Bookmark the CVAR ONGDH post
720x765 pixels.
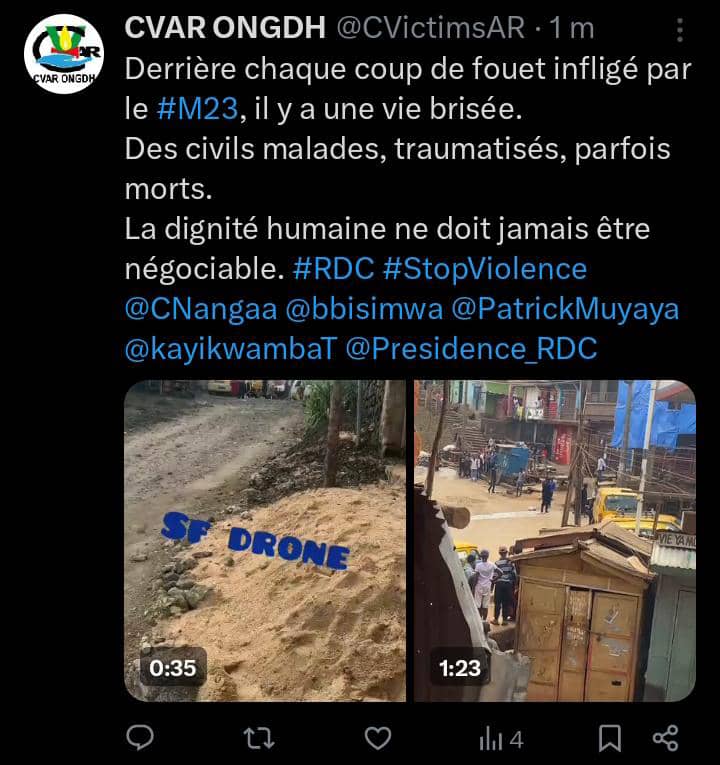(x=609, y=738)
